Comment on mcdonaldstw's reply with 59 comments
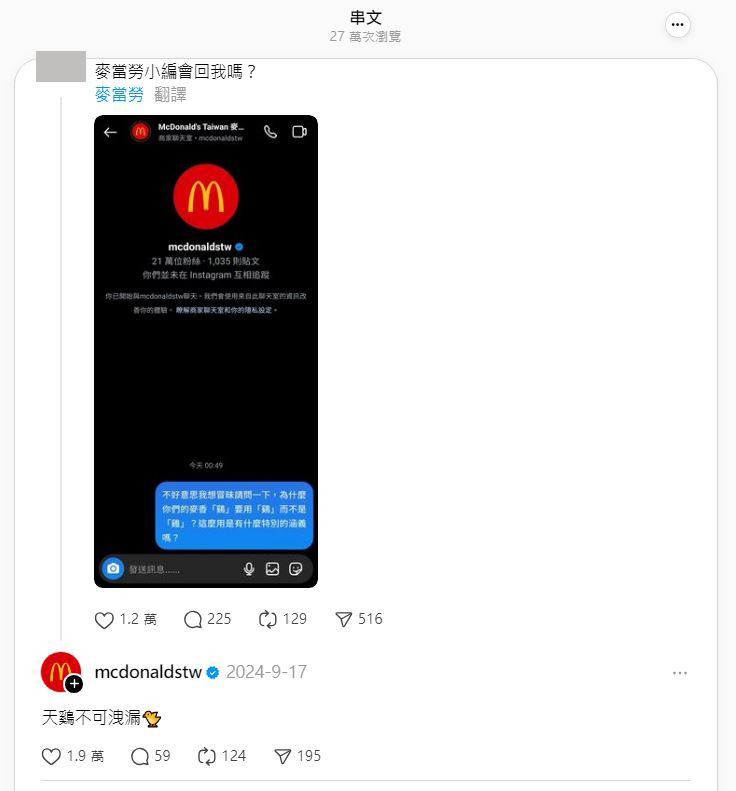 click(140, 756)
